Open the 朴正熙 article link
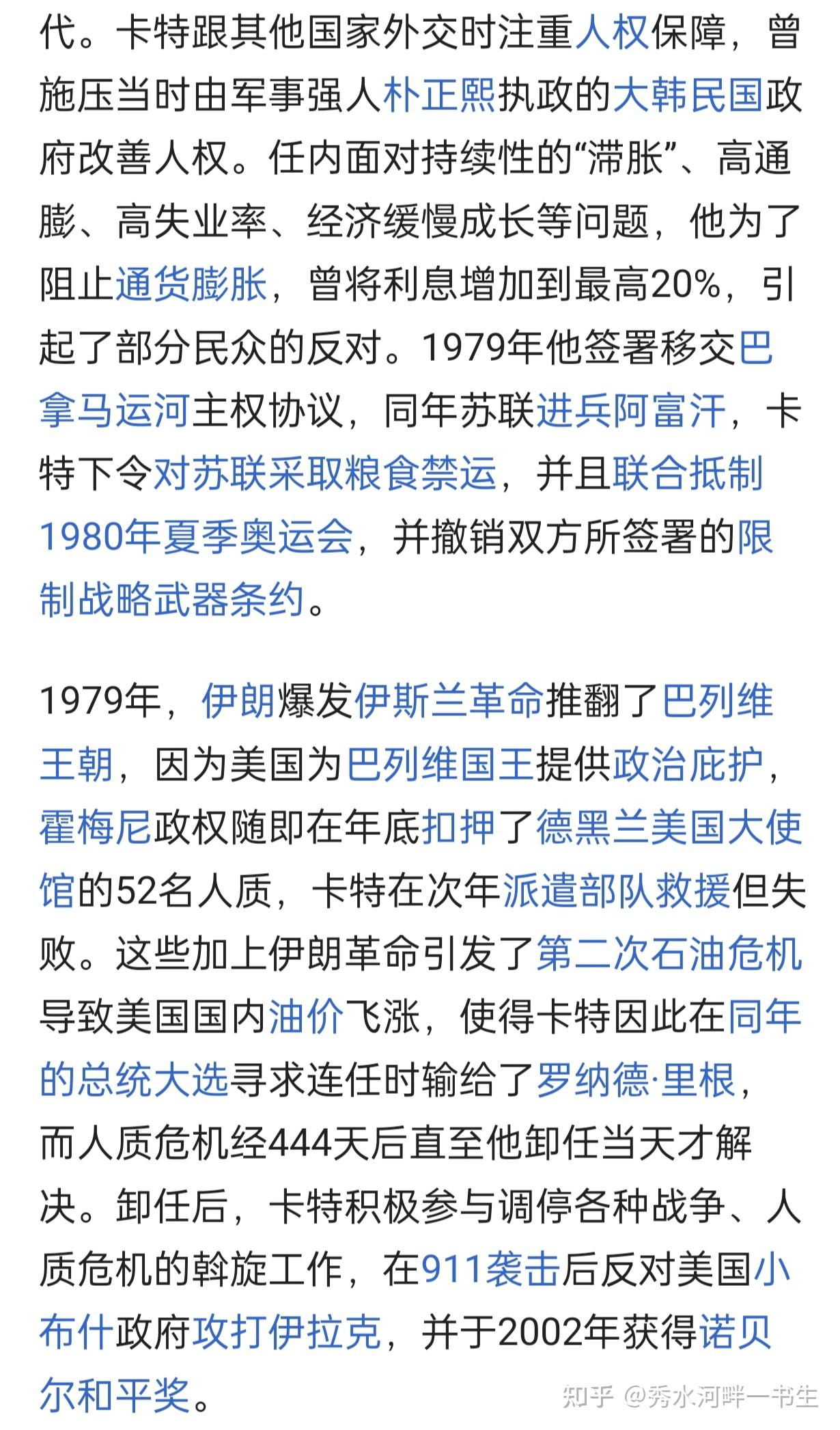 pos(438,95)
